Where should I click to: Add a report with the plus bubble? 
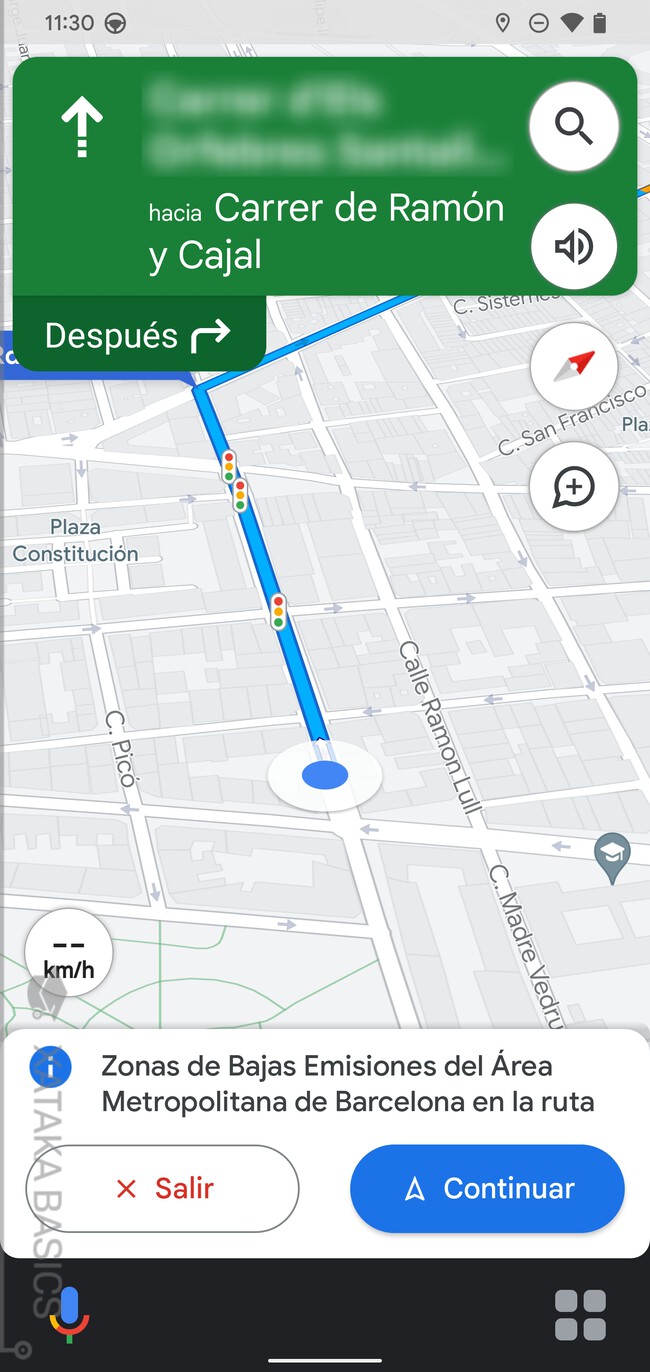(x=574, y=487)
